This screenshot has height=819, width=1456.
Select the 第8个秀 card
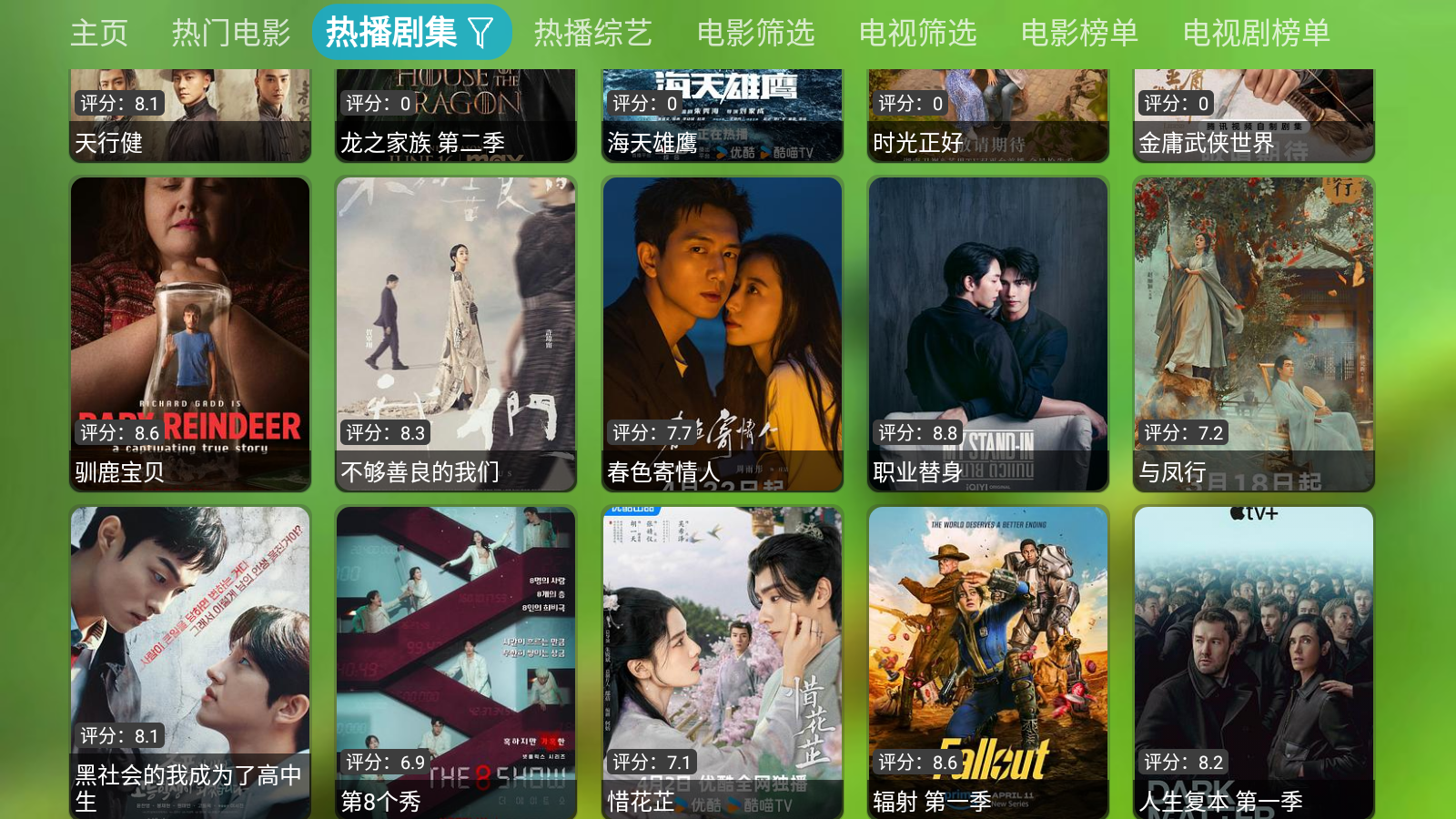[456, 662]
